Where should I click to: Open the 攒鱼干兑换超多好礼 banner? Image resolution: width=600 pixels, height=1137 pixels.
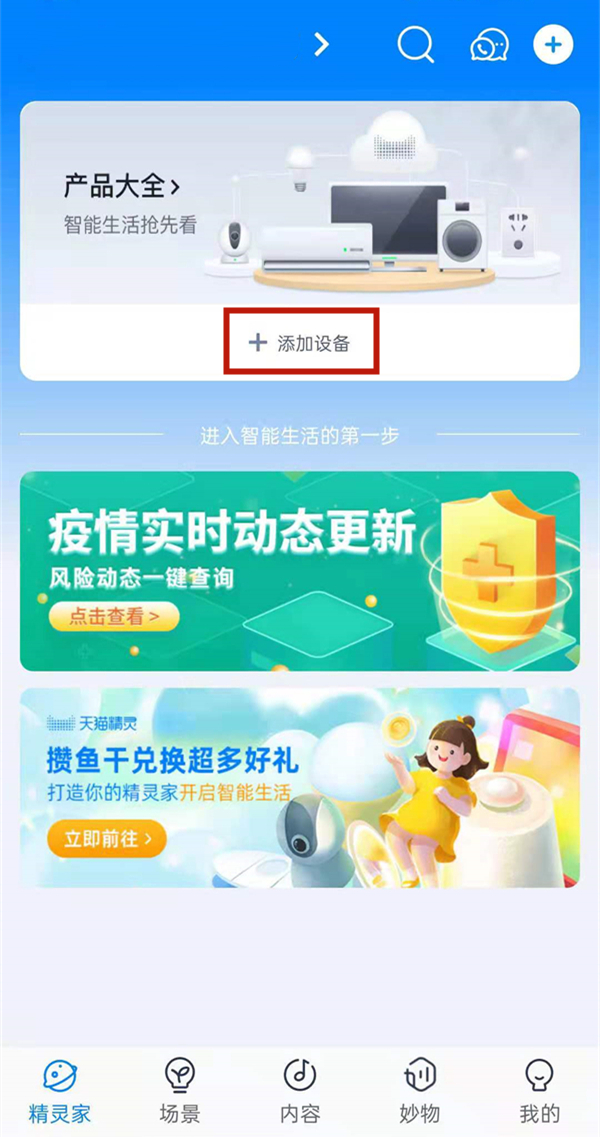tap(300, 787)
